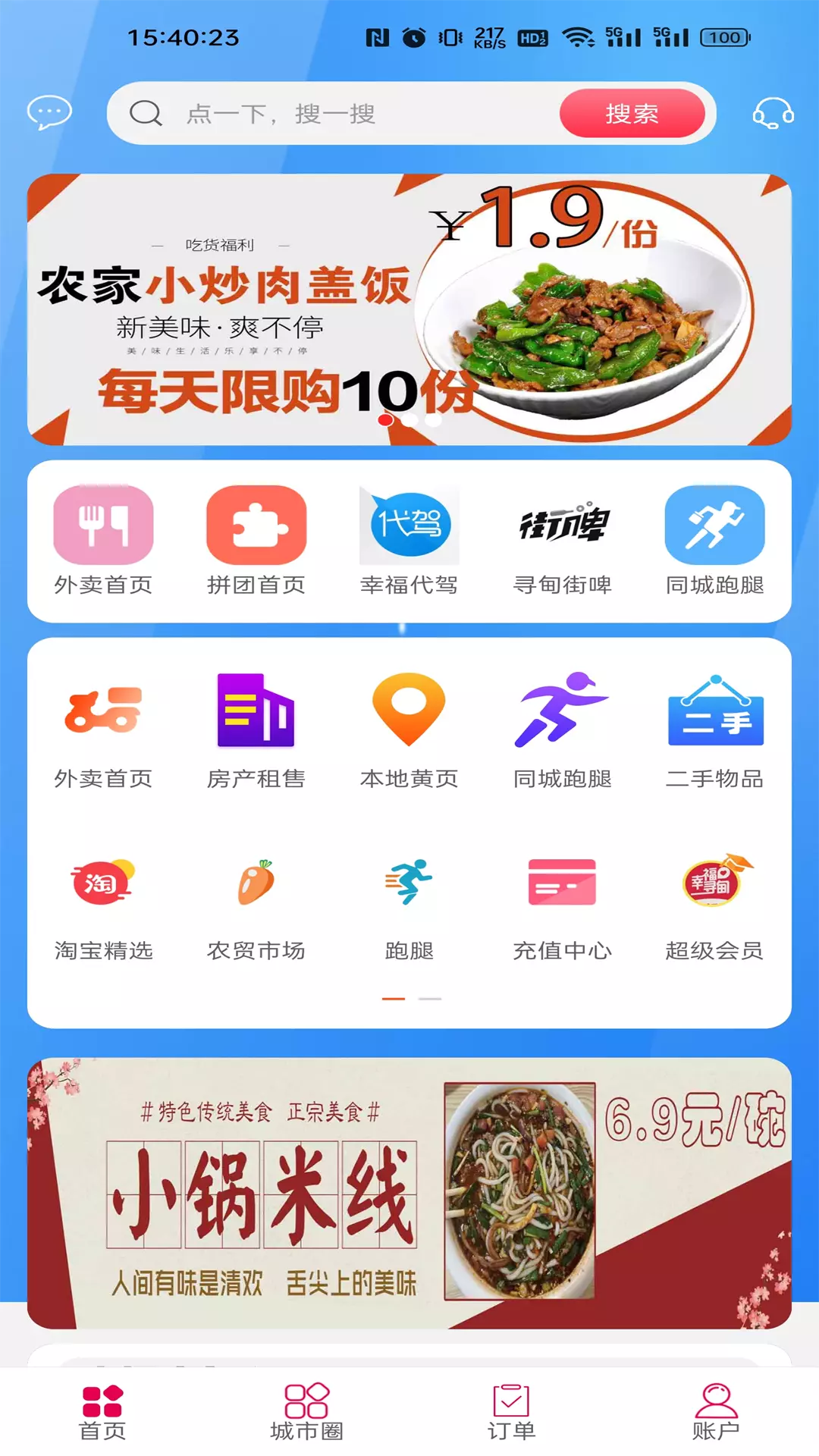Open 幸福代驾 service

(409, 541)
